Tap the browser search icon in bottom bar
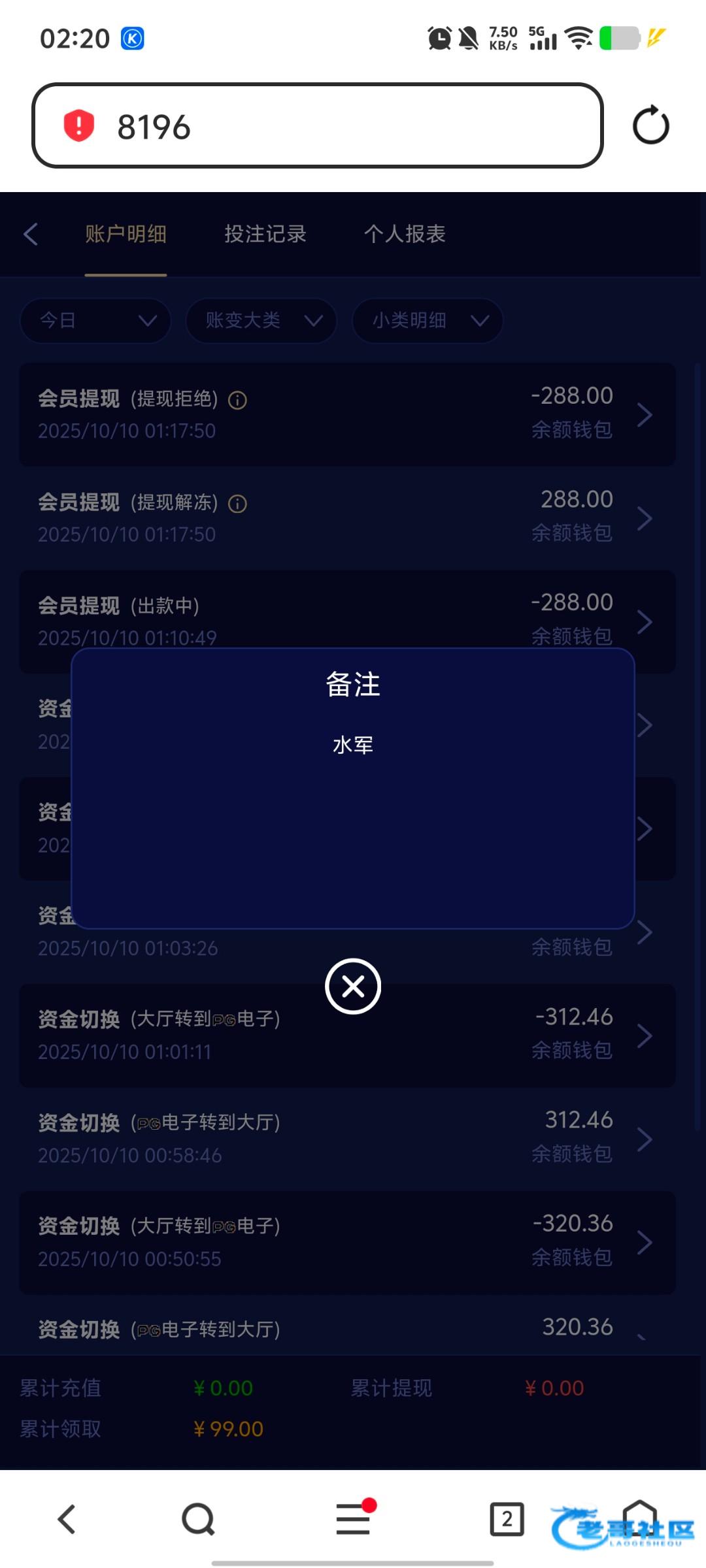 [x=198, y=1519]
